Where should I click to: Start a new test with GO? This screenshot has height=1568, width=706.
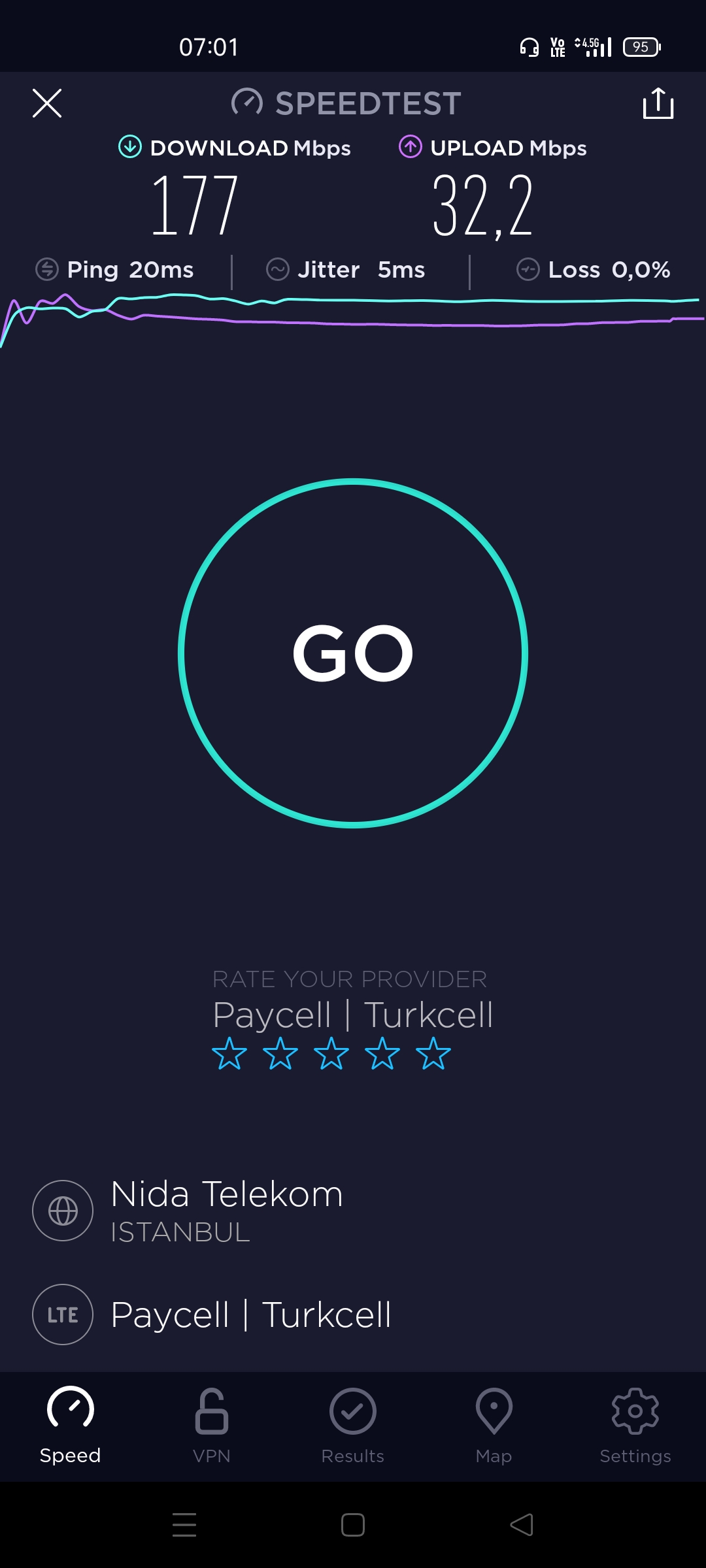pos(353,653)
